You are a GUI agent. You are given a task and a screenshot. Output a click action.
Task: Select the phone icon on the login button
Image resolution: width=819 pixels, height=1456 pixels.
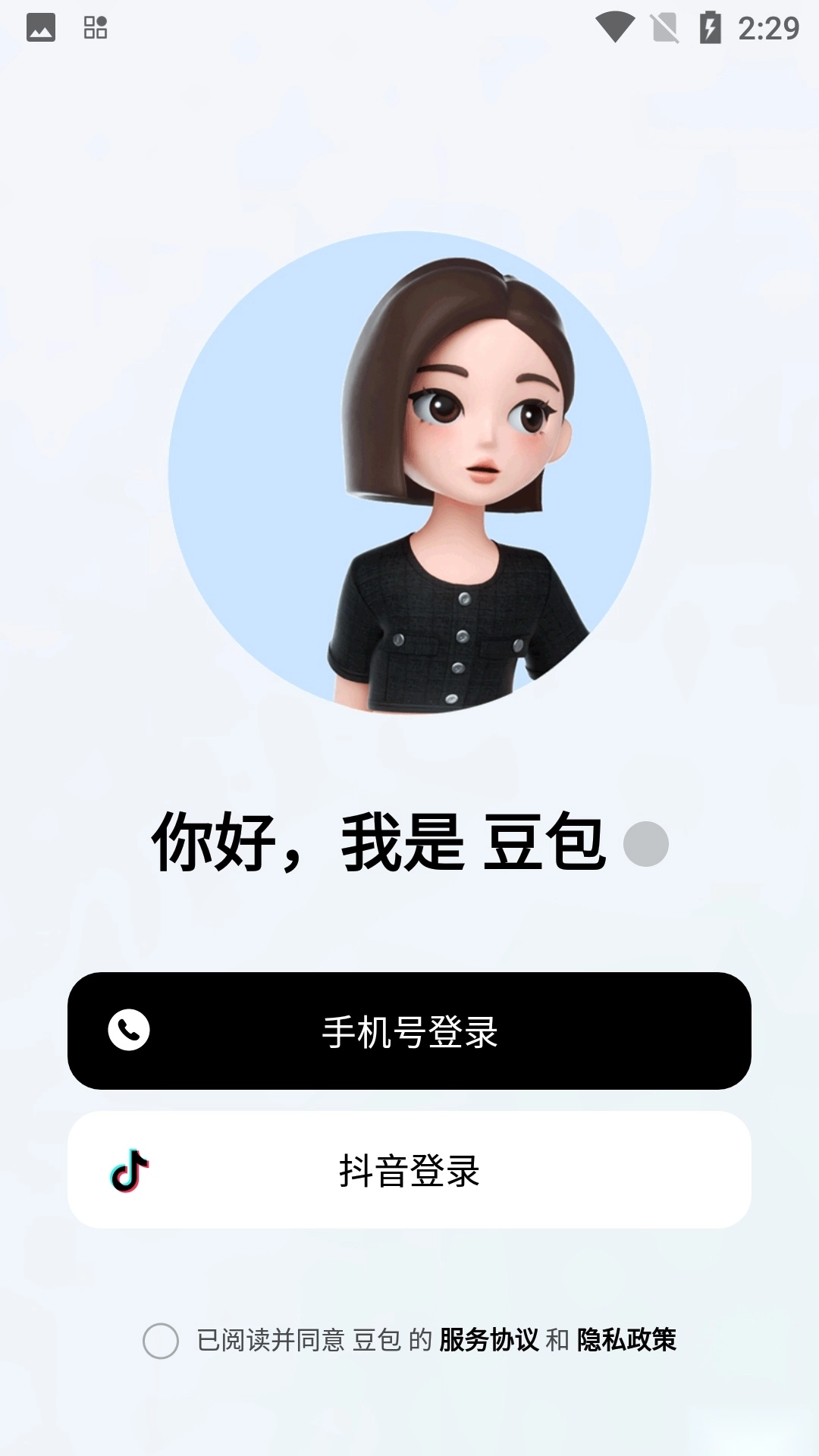coord(129,1030)
